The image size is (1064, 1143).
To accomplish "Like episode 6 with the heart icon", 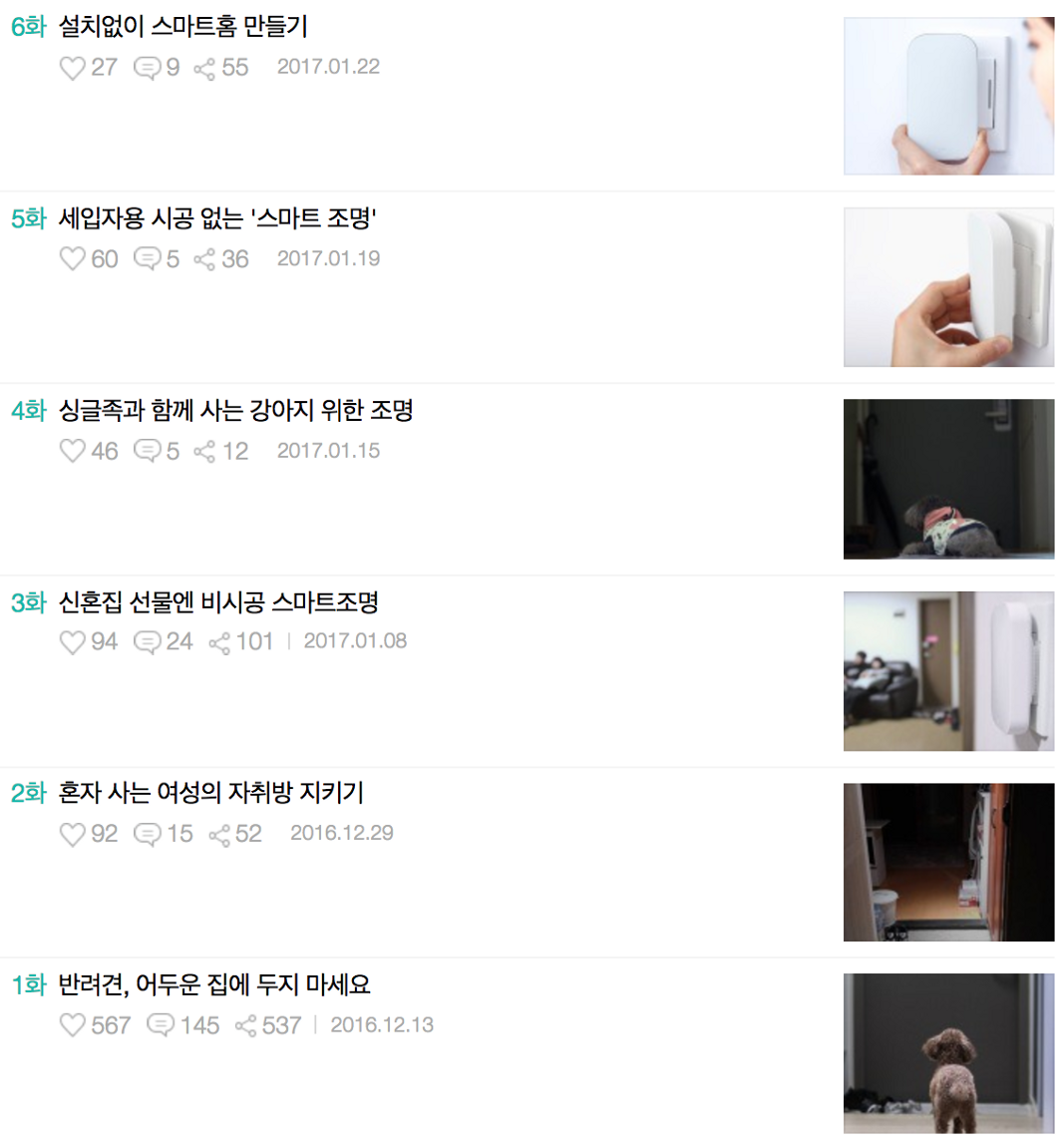I will (73, 68).
